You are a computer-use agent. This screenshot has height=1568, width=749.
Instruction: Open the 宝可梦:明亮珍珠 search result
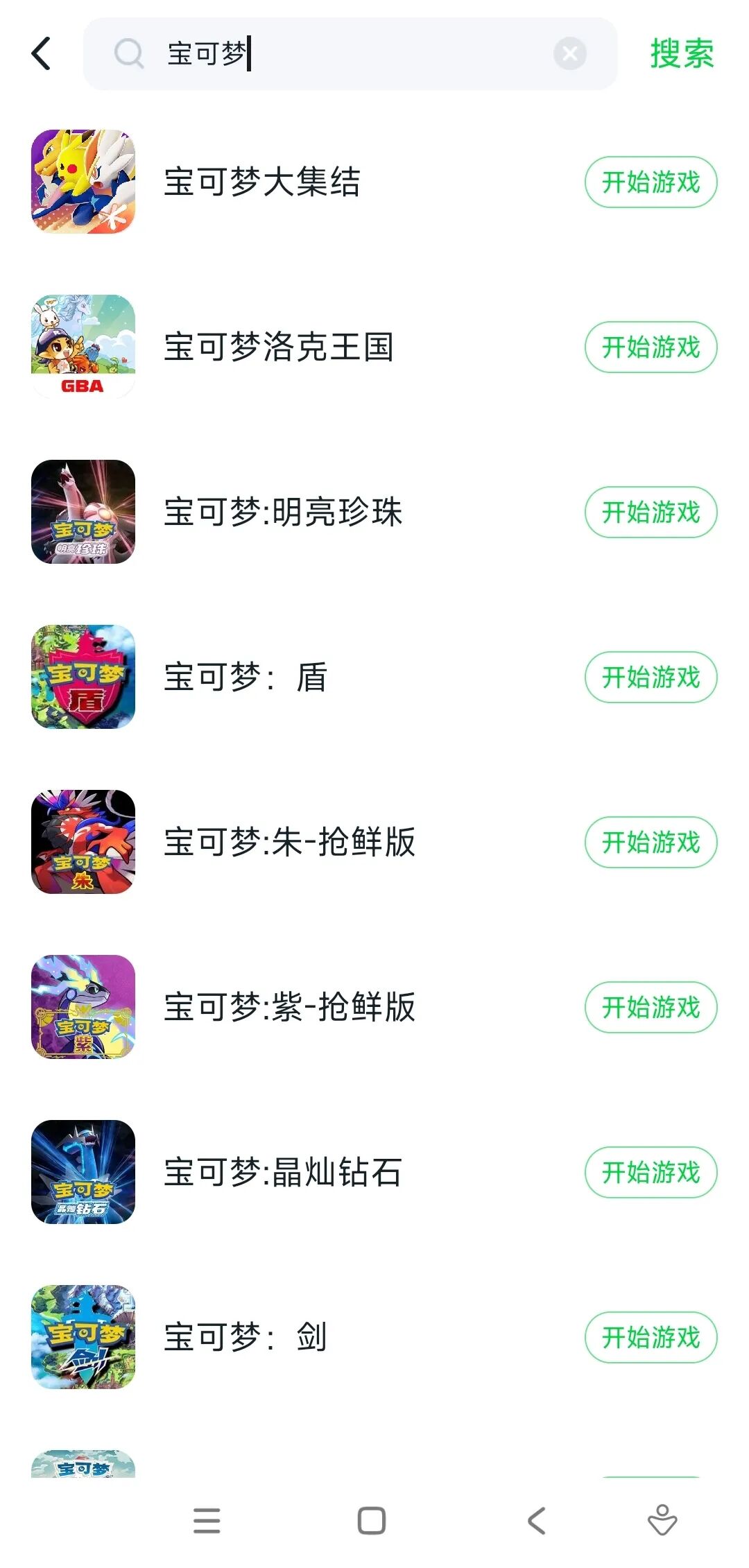[283, 512]
